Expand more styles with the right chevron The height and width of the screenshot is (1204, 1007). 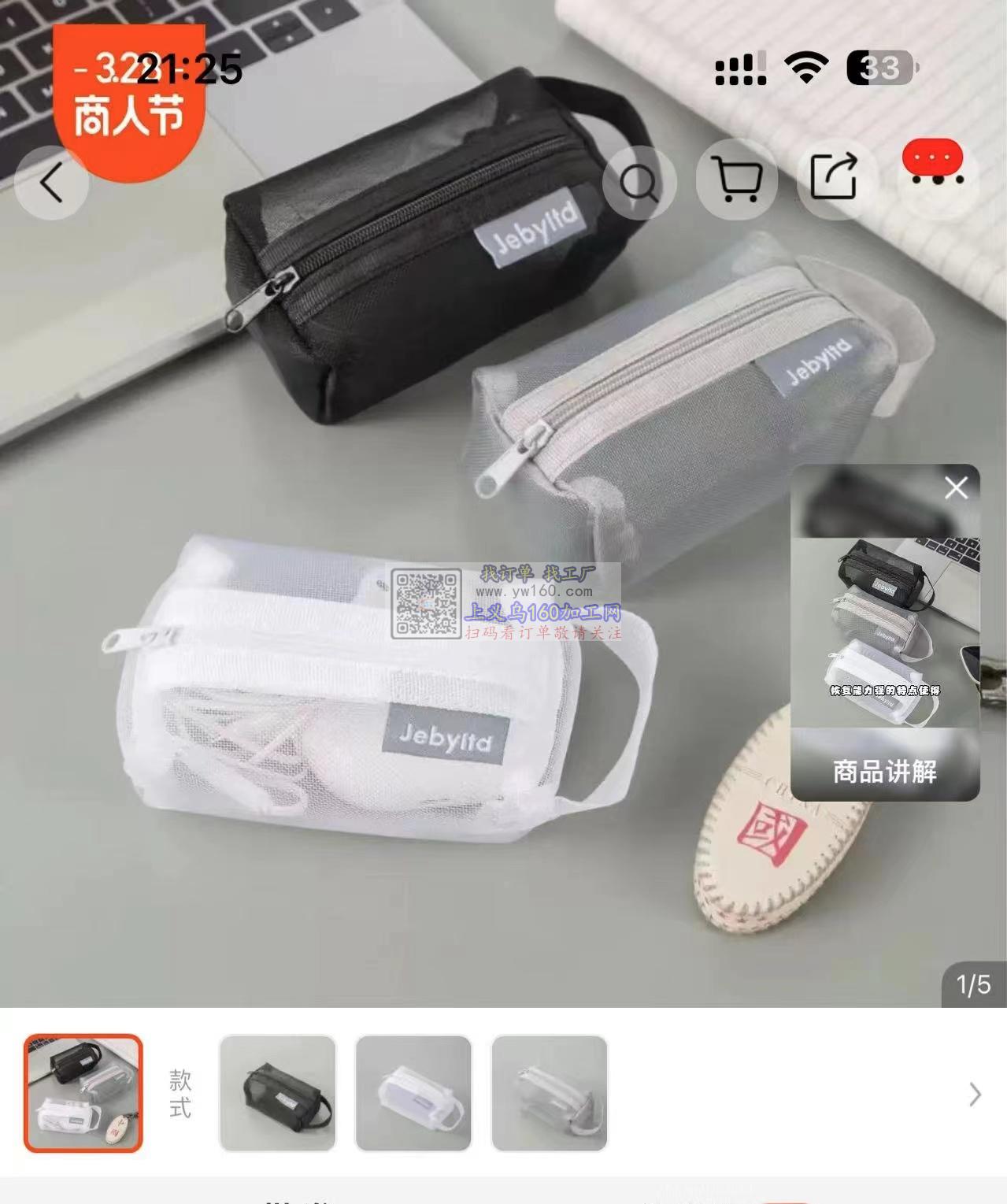point(975,1095)
